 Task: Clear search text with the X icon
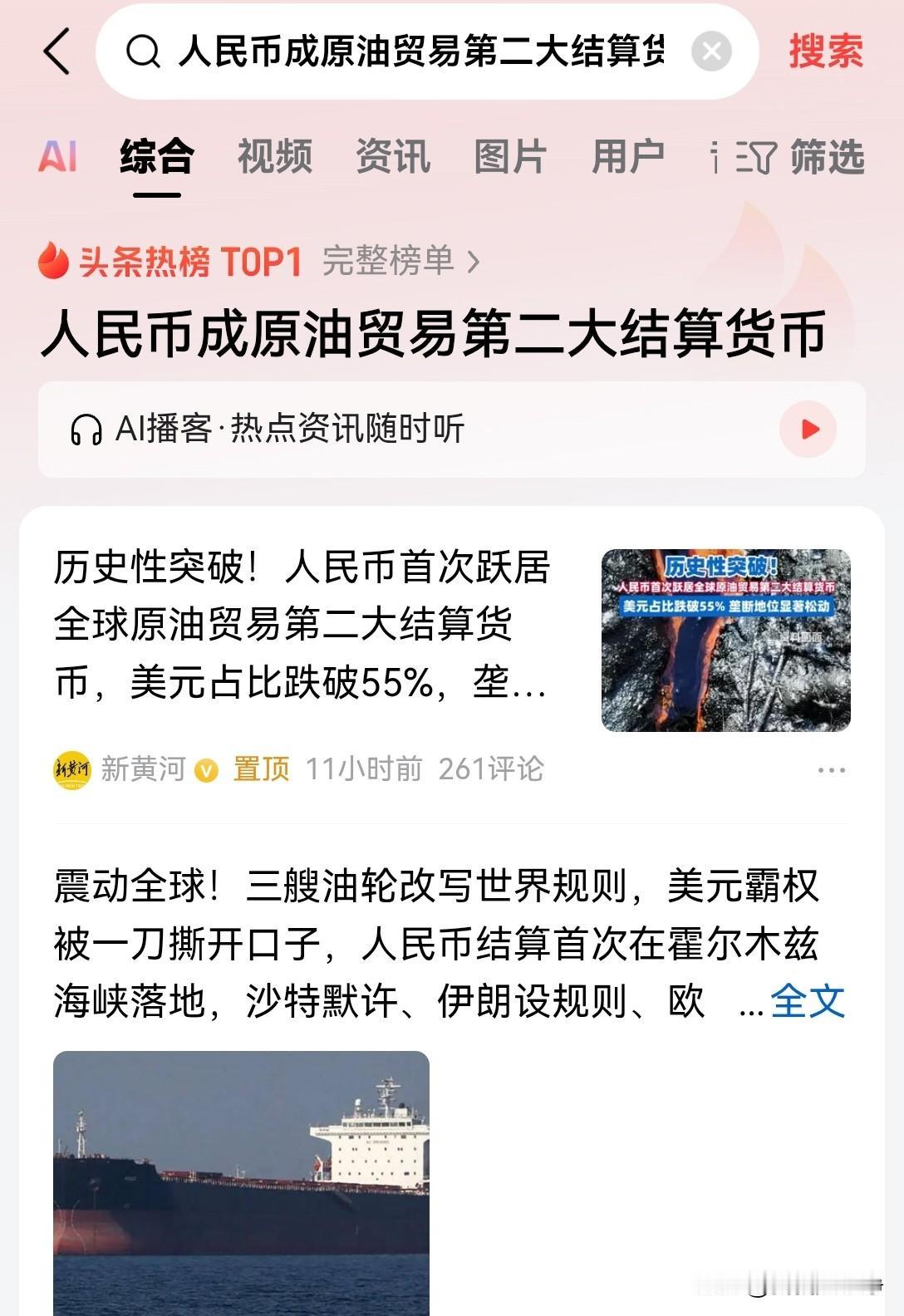[x=713, y=52]
